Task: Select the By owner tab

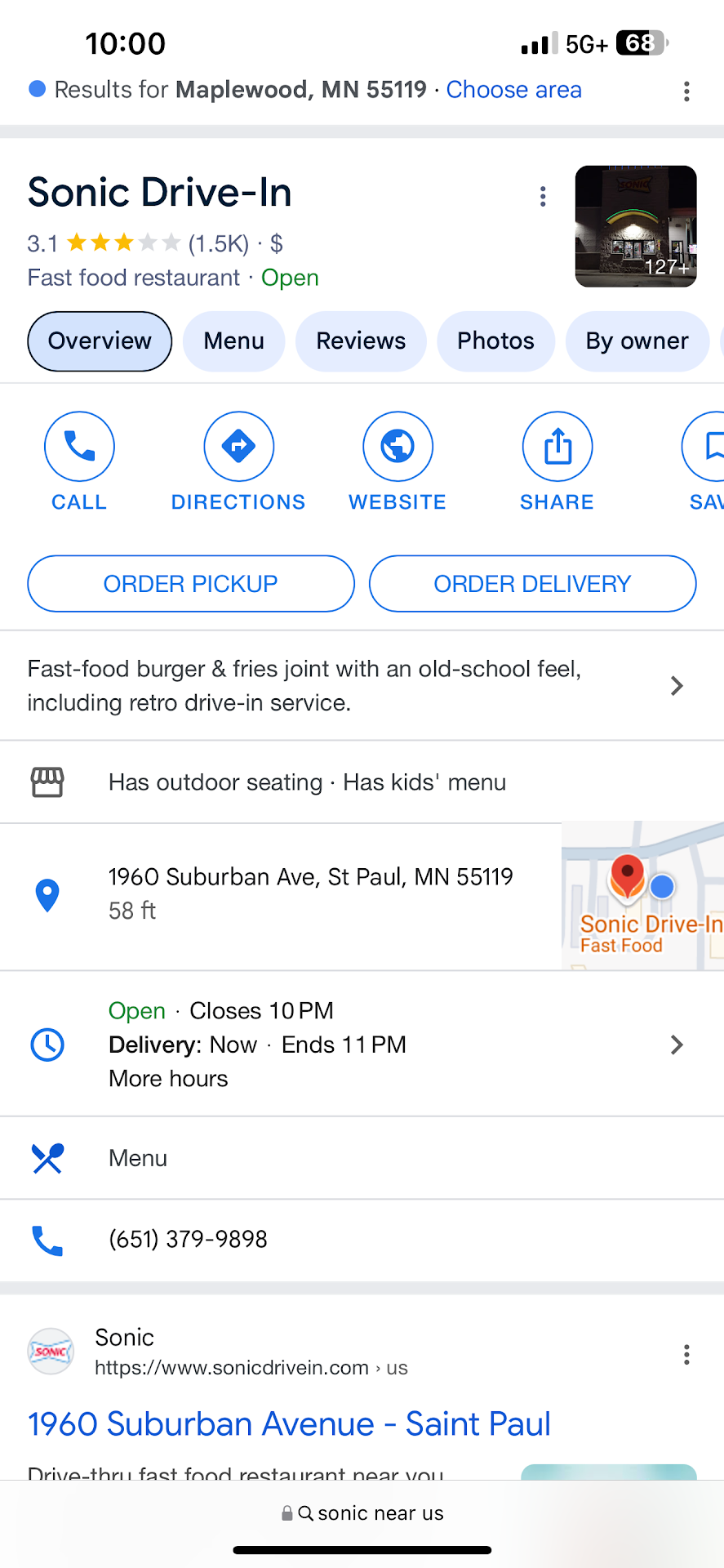Action: click(x=637, y=341)
